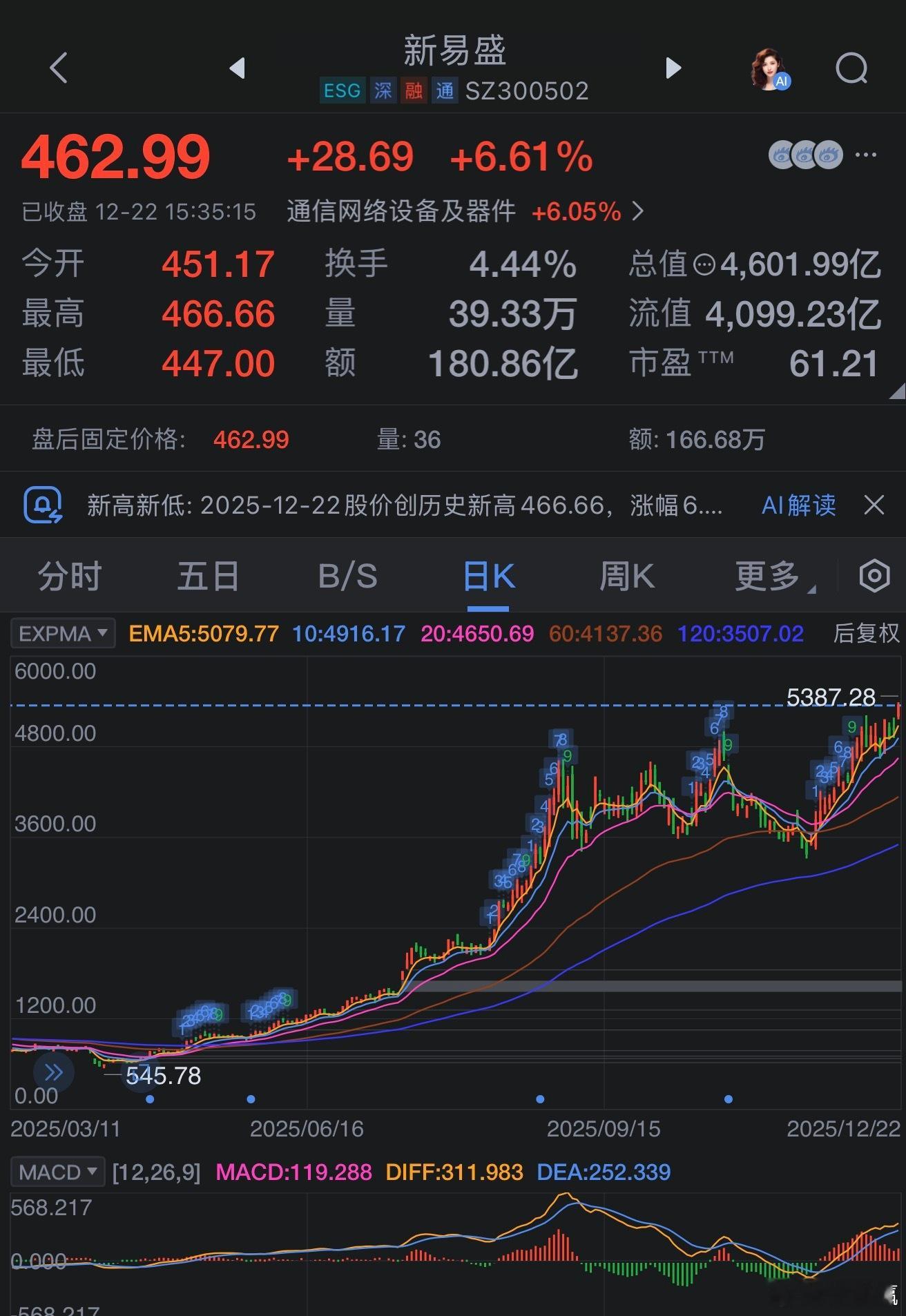The width and height of the screenshot is (906, 1316).
Task: Open chart settings via the gear icon
Action: pyautogui.click(x=874, y=574)
